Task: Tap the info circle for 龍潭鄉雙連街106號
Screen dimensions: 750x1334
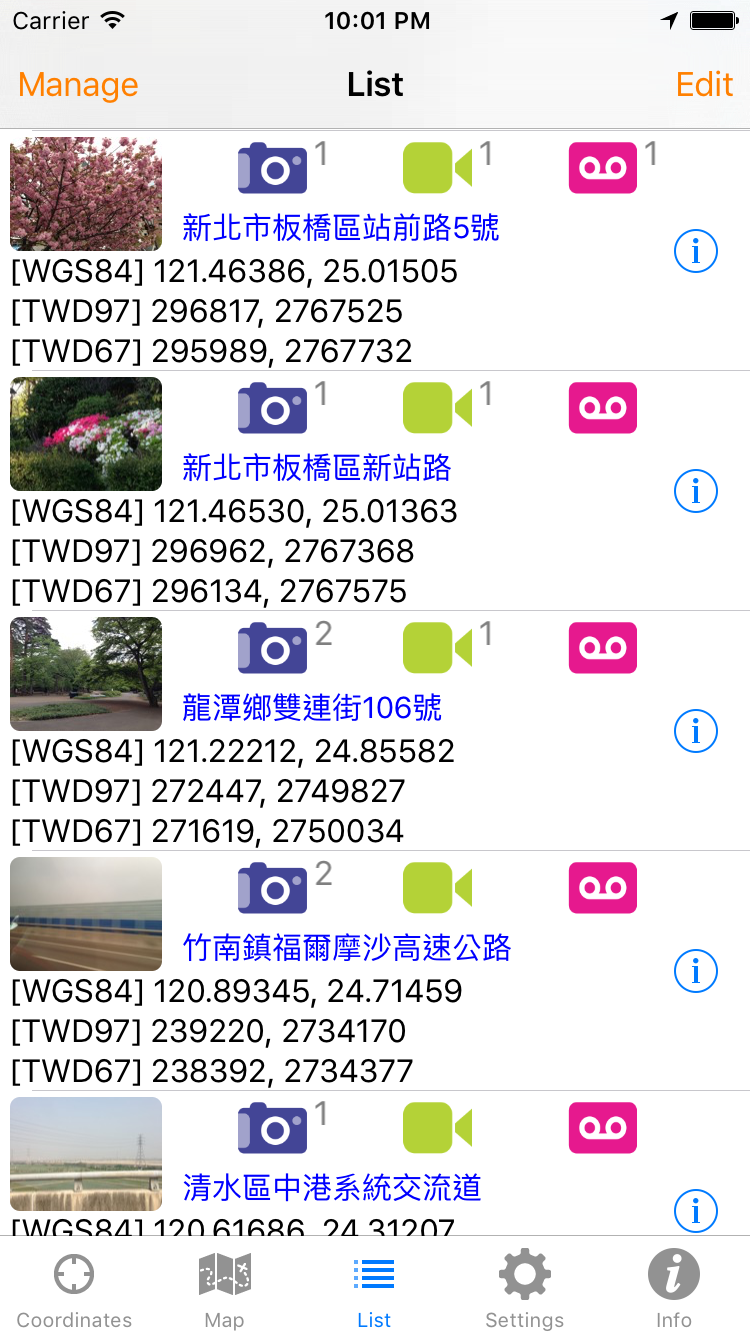Action: pyautogui.click(x=696, y=731)
